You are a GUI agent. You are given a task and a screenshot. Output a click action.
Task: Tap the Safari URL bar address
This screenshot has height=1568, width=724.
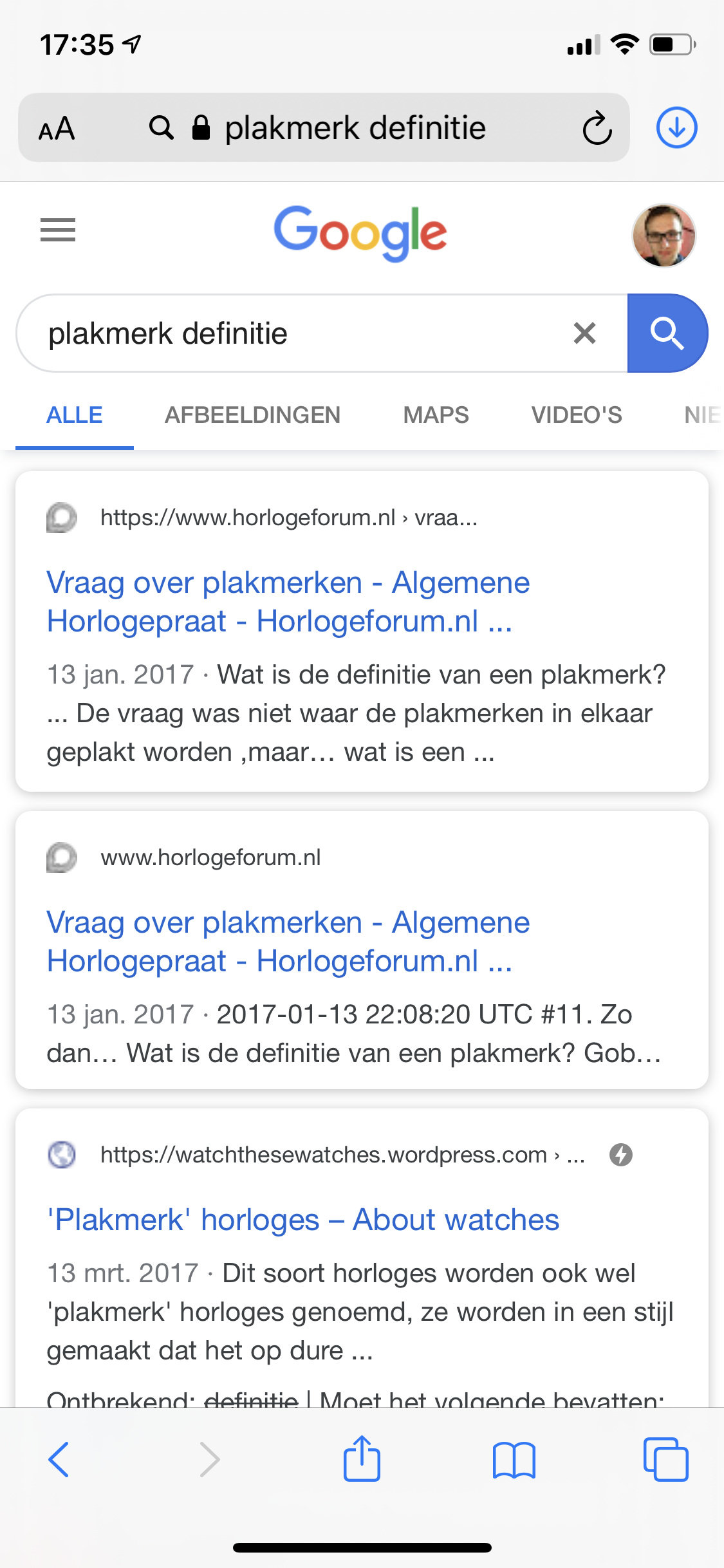click(355, 127)
